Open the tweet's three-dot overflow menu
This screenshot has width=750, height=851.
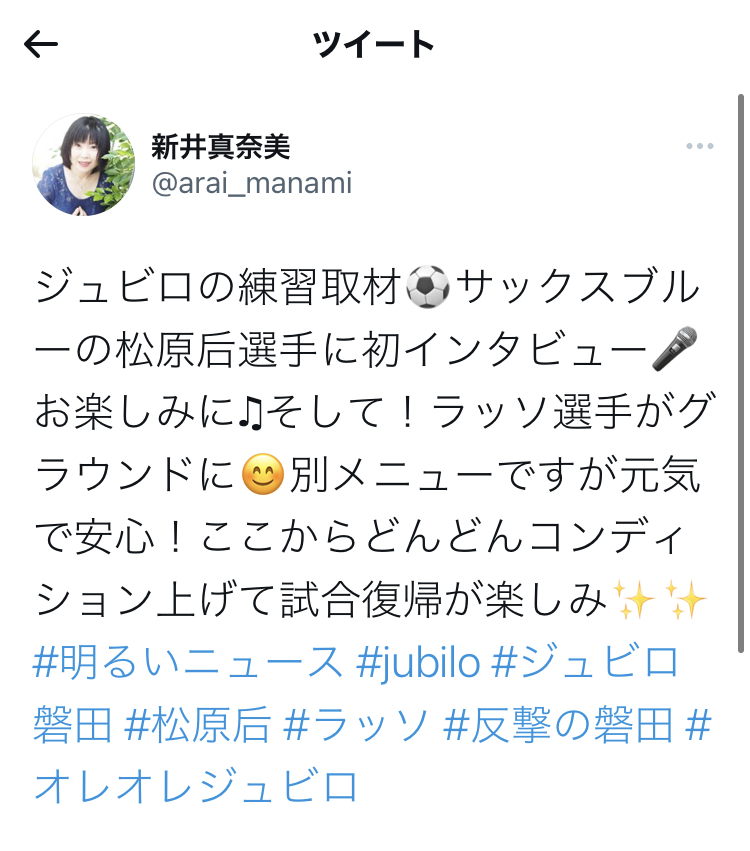(x=700, y=147)
